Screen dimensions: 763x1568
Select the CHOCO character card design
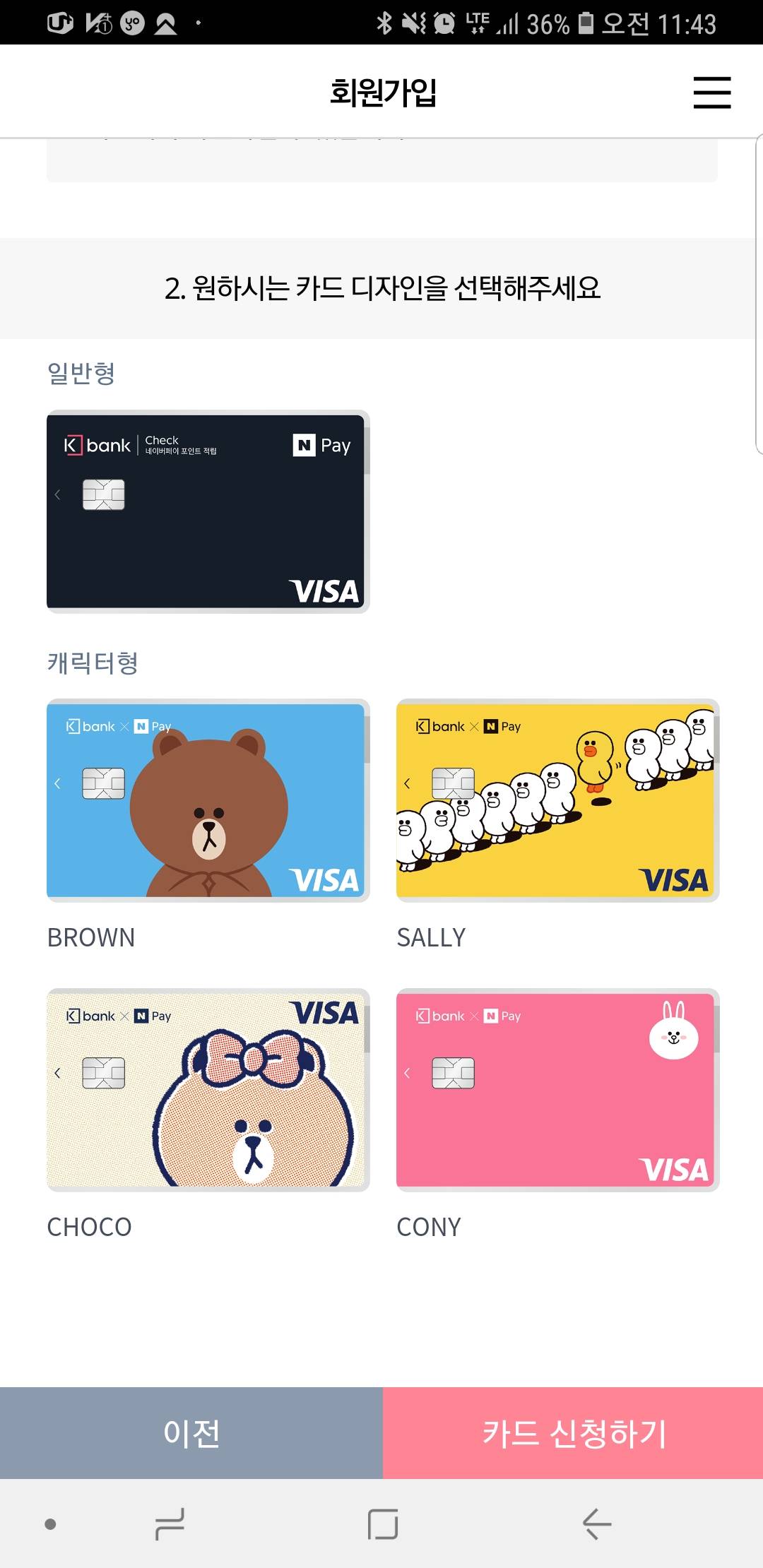[x=208, y=1090]
